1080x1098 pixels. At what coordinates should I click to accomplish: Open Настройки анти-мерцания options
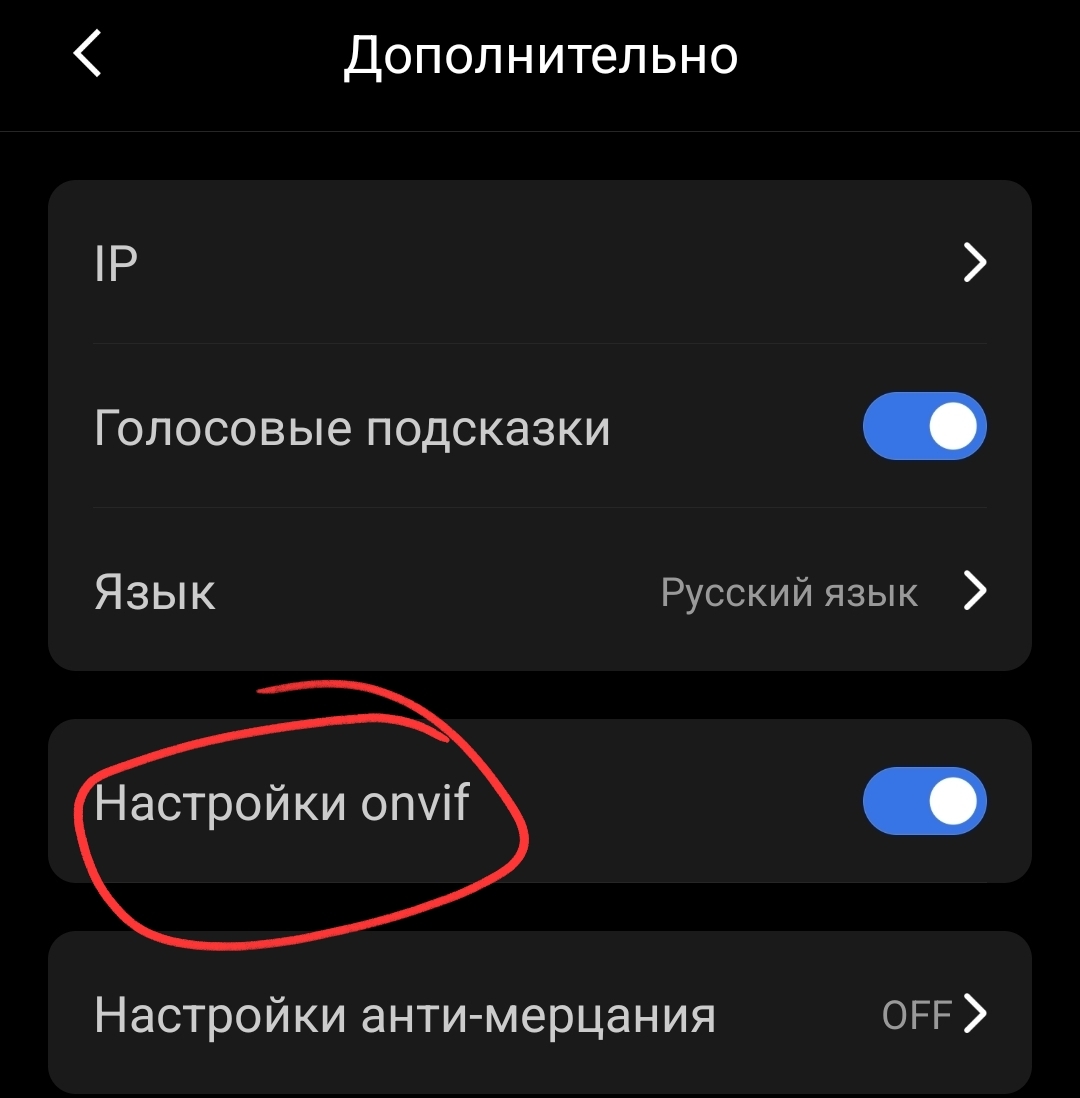(x=540, y=1015)
